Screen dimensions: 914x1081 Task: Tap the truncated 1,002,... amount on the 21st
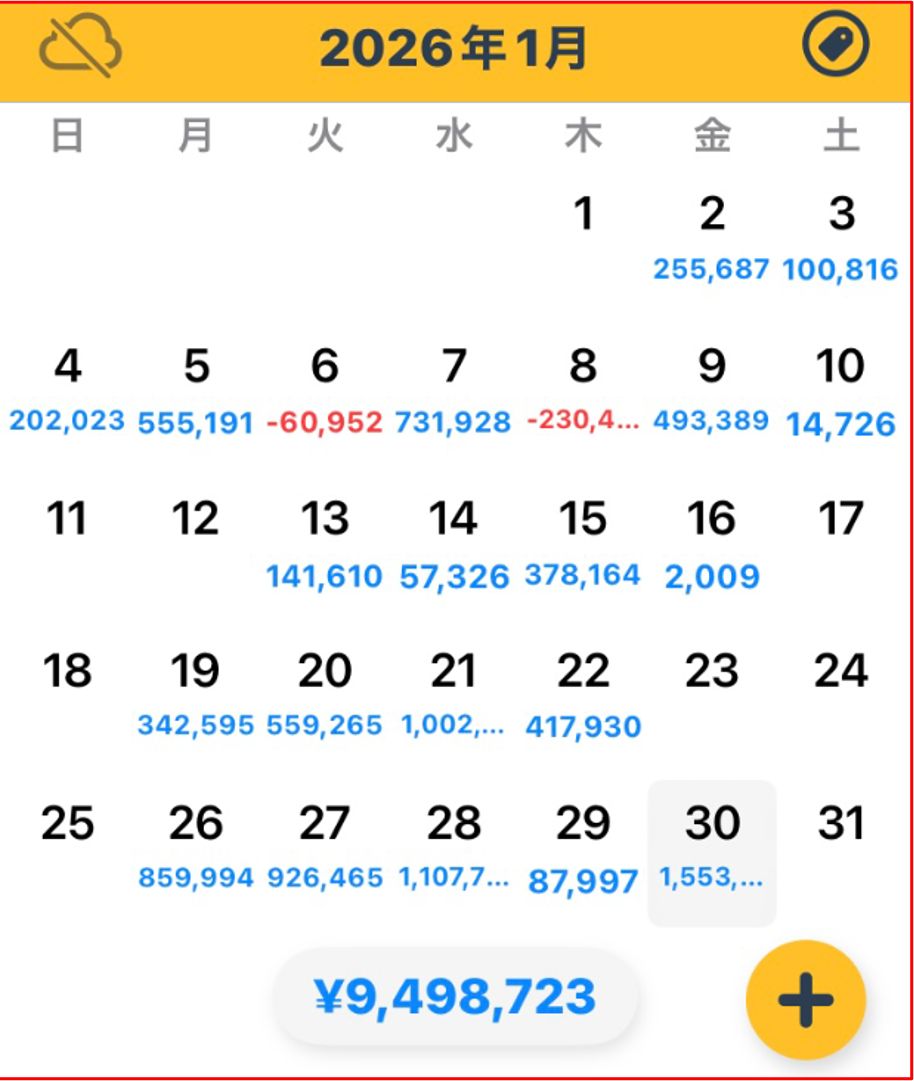pyautogui.click(x=454, y=727)
